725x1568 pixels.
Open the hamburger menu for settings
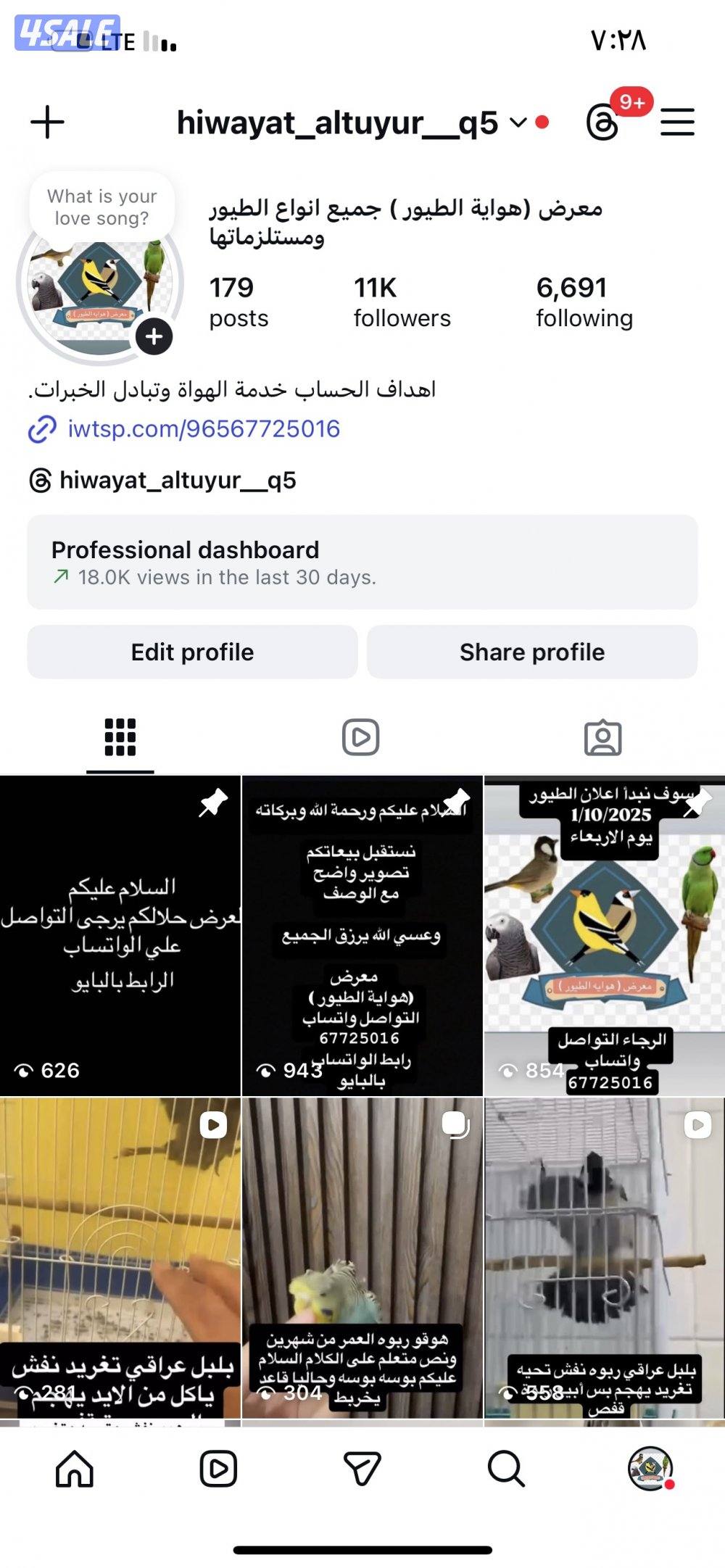pyautogui.click(x=676, y=122)
